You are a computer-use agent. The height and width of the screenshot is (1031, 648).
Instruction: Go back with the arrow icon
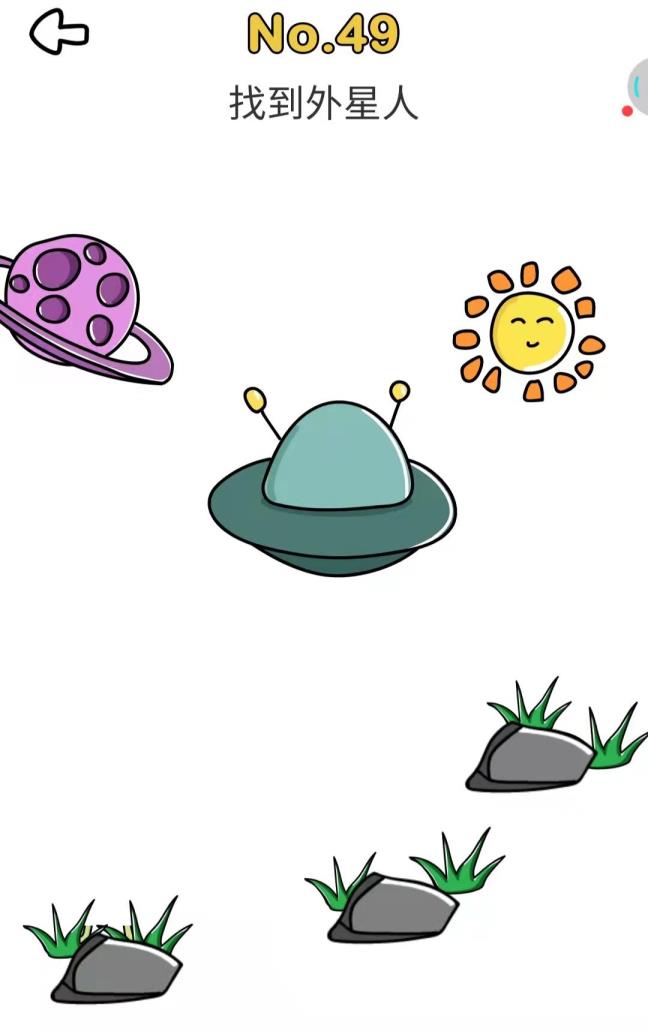pos(59,33)
